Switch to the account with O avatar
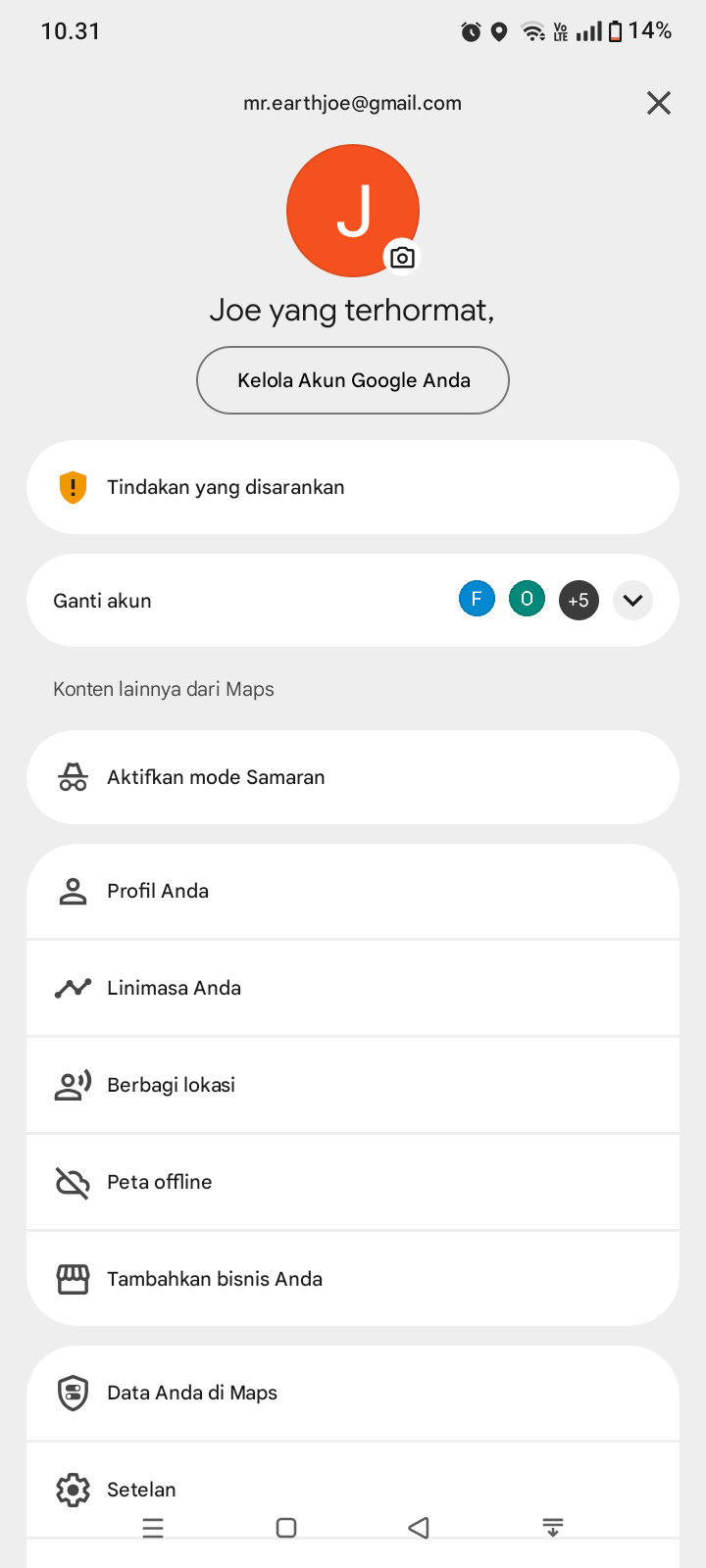Screen dimensions: 706x1568 (527, 599)
